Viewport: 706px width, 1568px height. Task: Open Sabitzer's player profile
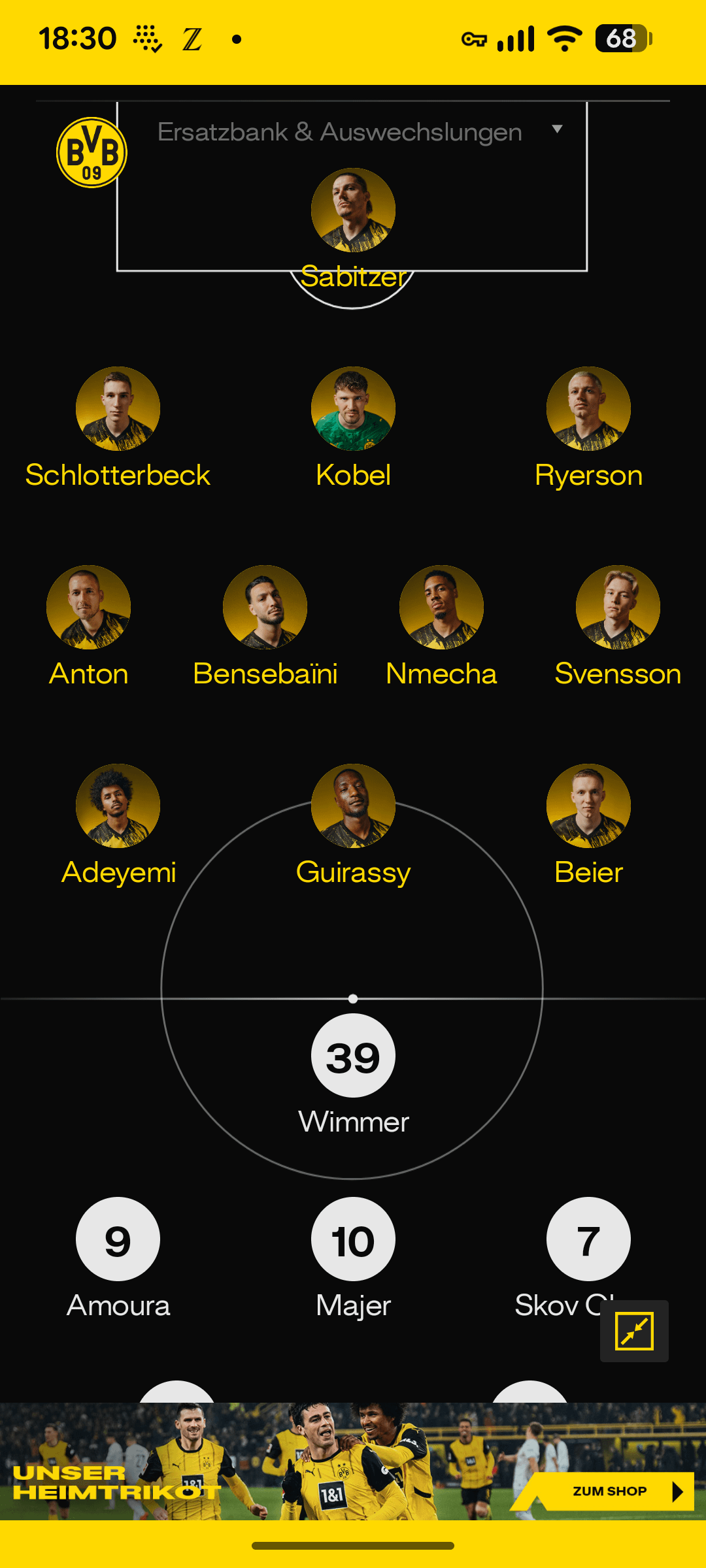coord(353,210)
